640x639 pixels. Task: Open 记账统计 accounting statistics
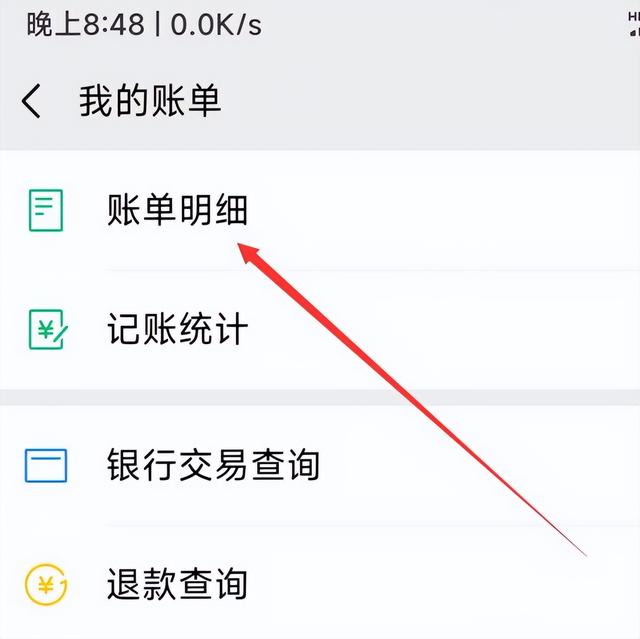pos(177,329)
